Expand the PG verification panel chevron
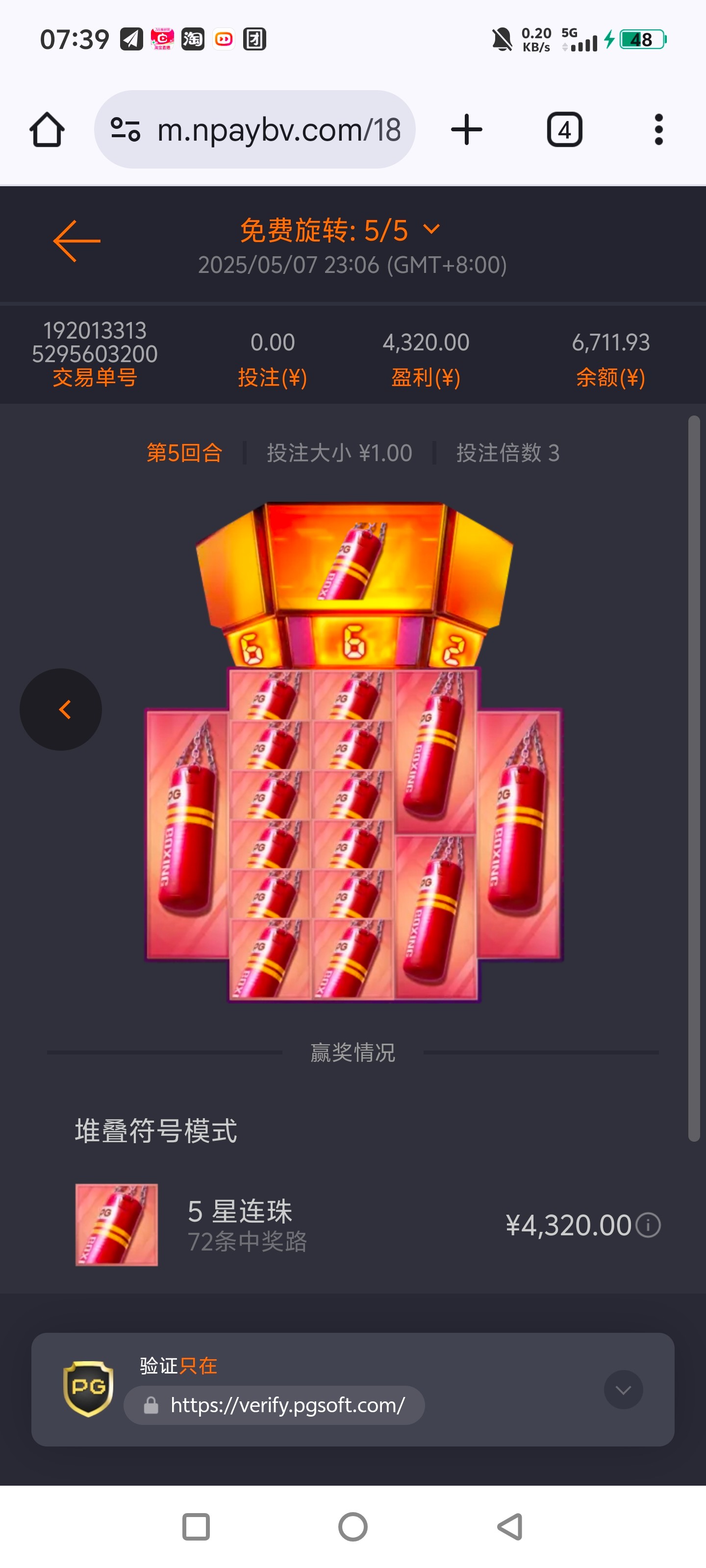The height and width of the screenshot is (1568, 706). tap(623, 1390)
